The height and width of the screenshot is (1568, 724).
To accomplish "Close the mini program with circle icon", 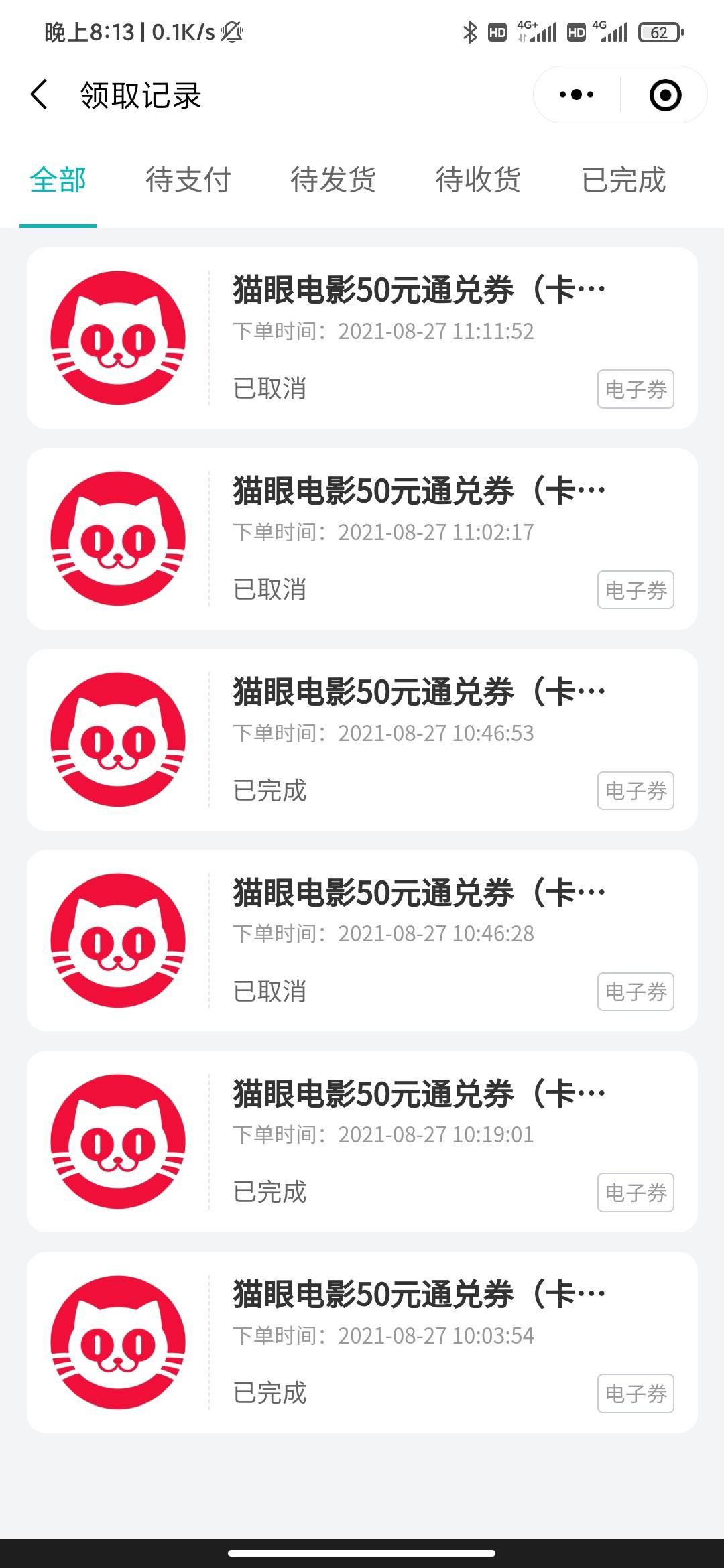I will tap(665, 94).
